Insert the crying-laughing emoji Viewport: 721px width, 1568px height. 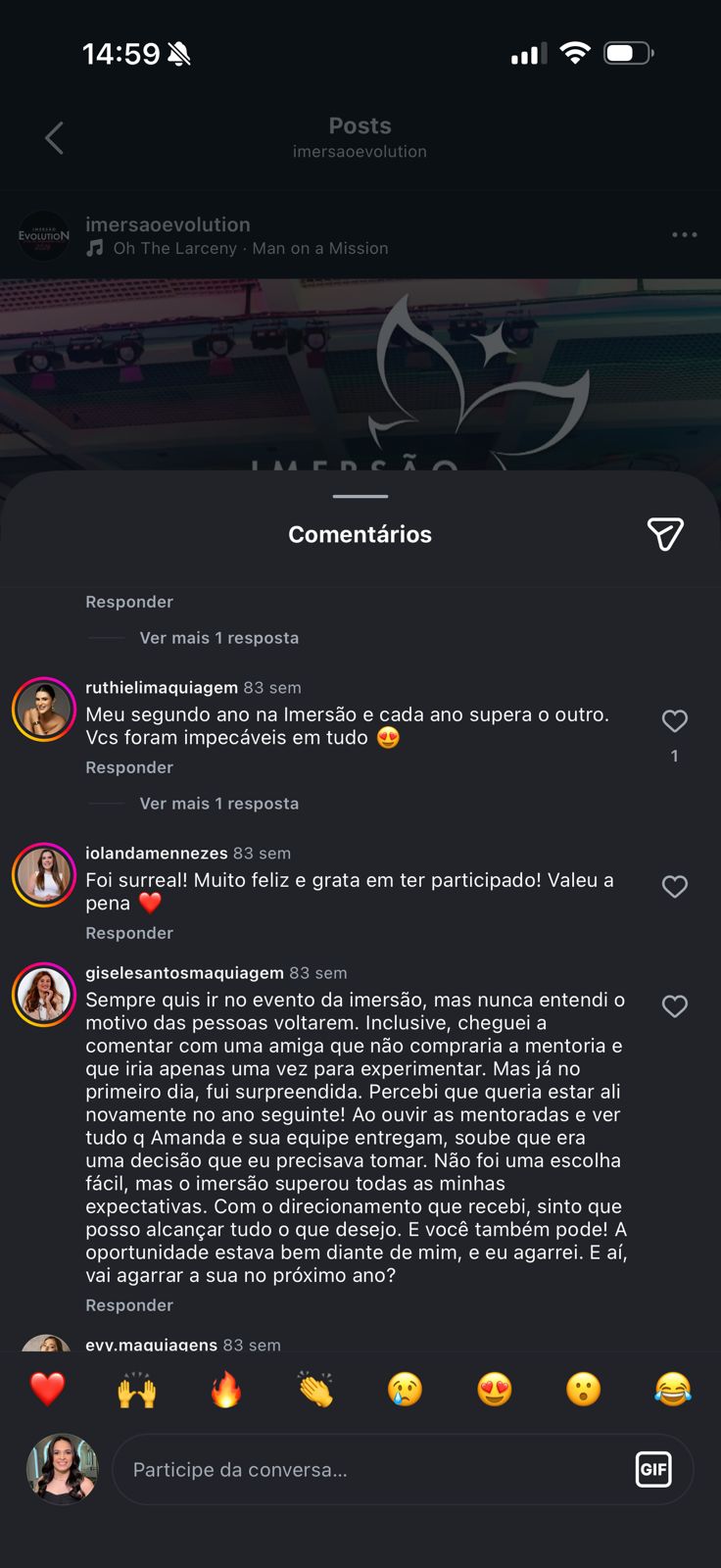[x=673, y=1390]
